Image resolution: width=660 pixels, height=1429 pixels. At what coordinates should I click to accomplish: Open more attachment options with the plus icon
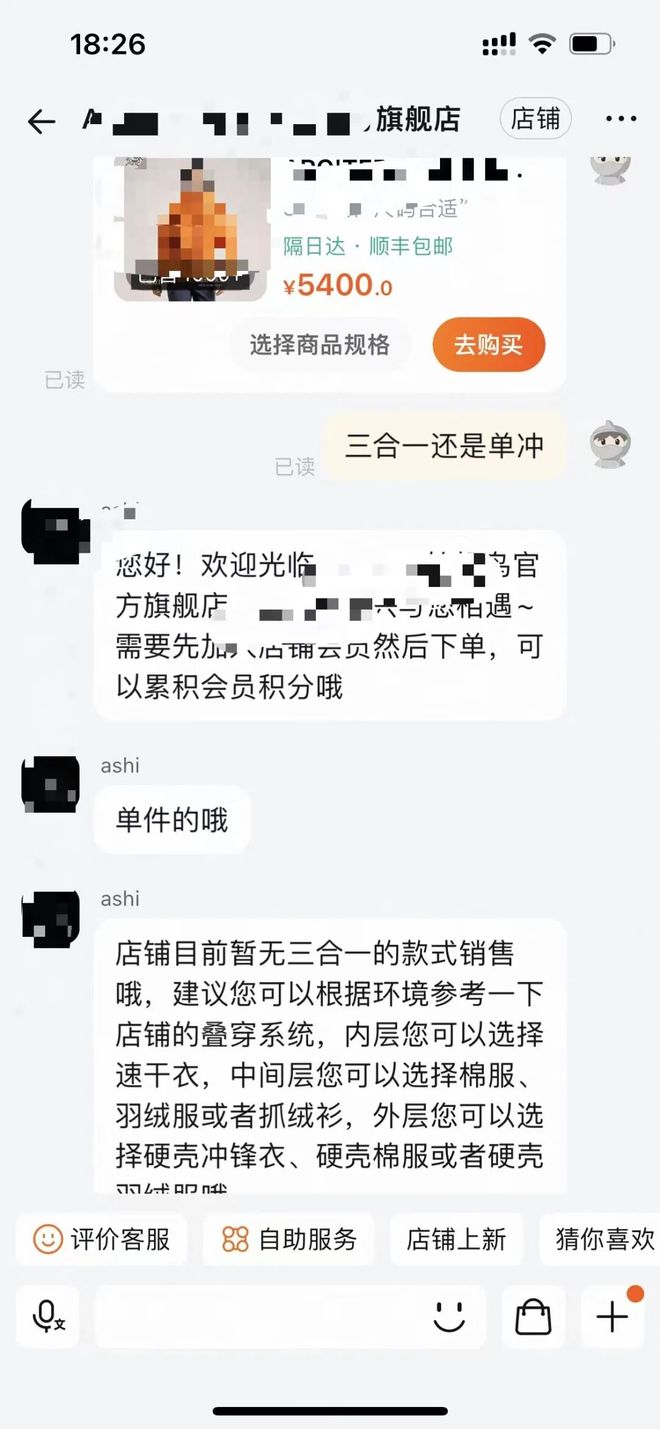[x=612, y=1316]
